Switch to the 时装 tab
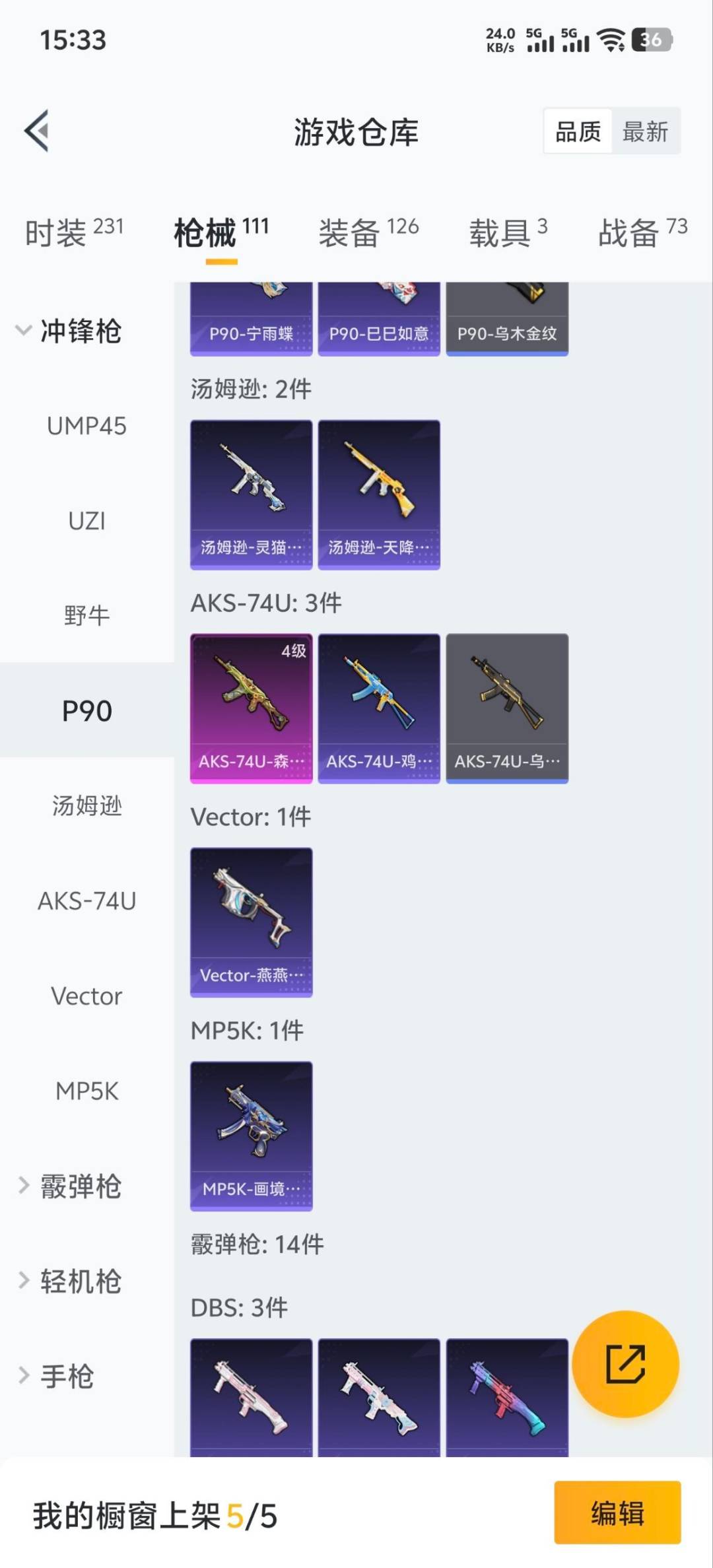The image size is (713, 1568). click(x=74, y=232)
